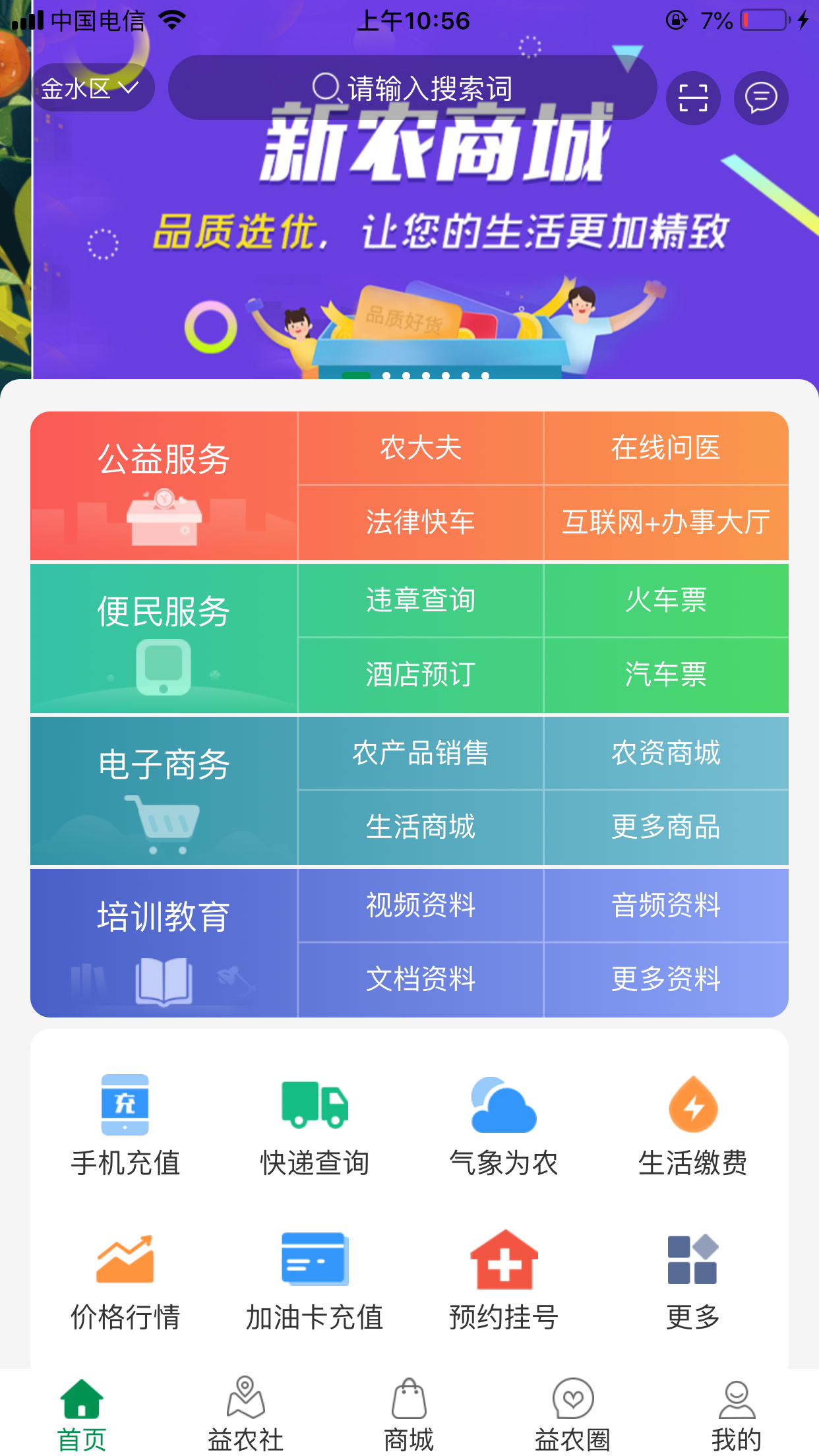Open 视频资料
This screenshot has height=1456, width=819.
pos(421,905)
